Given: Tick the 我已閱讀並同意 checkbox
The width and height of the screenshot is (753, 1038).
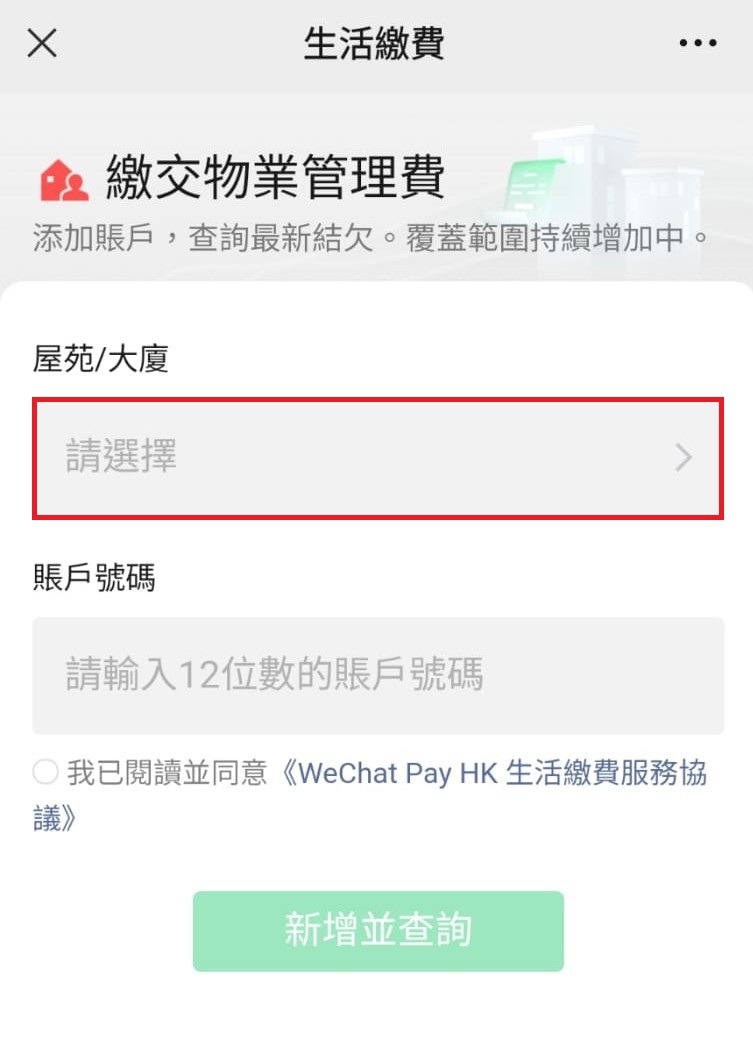Looking at the screenshot, I should click(46, 772).
